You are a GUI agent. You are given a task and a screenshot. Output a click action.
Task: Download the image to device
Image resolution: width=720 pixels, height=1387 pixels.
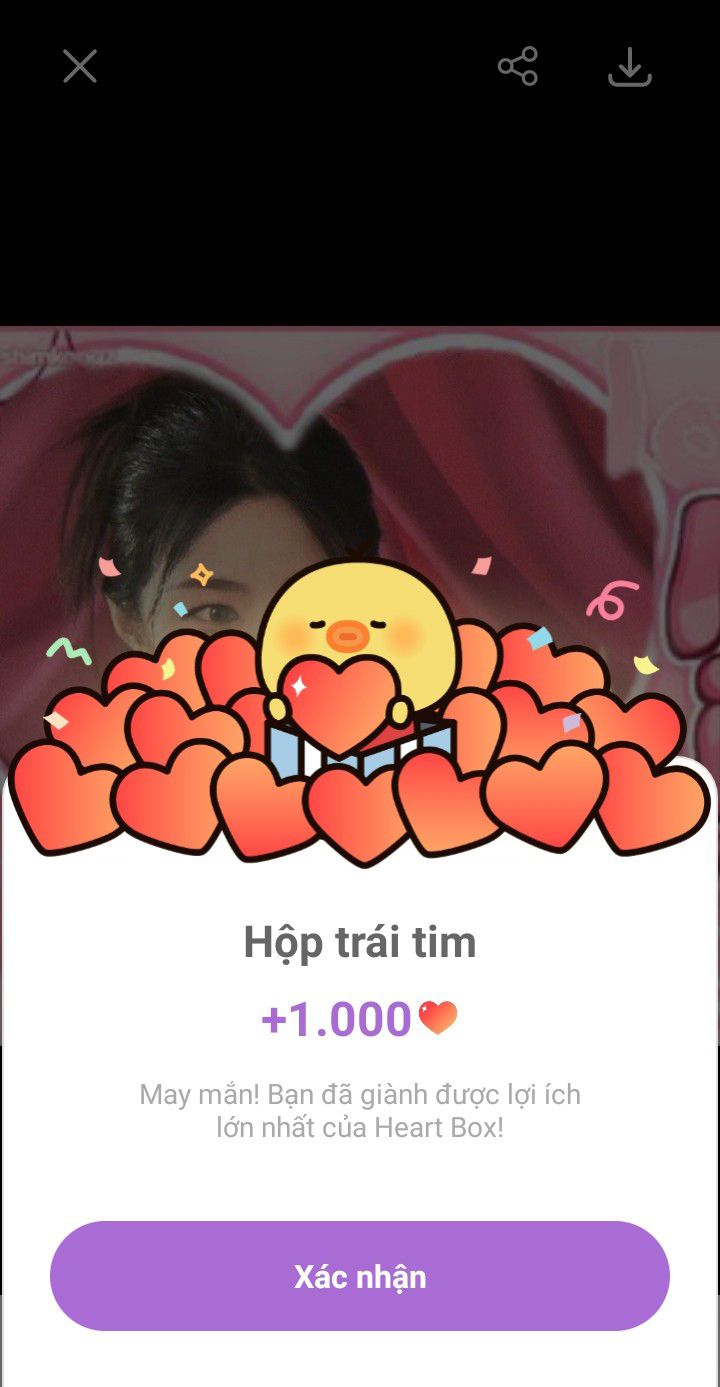tap(630, 67)
